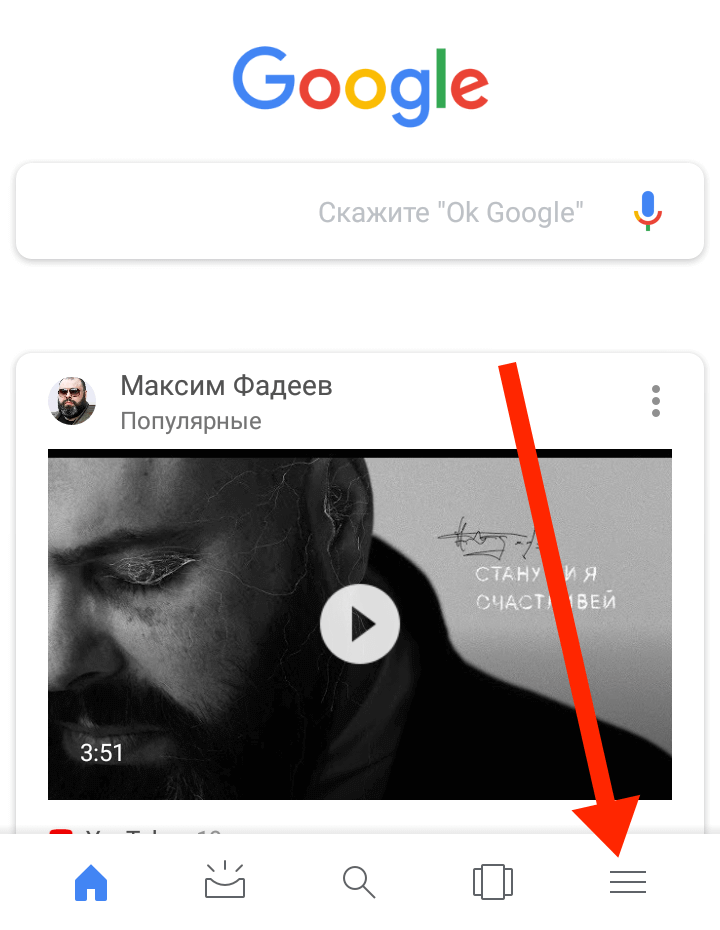Switch to the Search tab

(x=358, y=882)
